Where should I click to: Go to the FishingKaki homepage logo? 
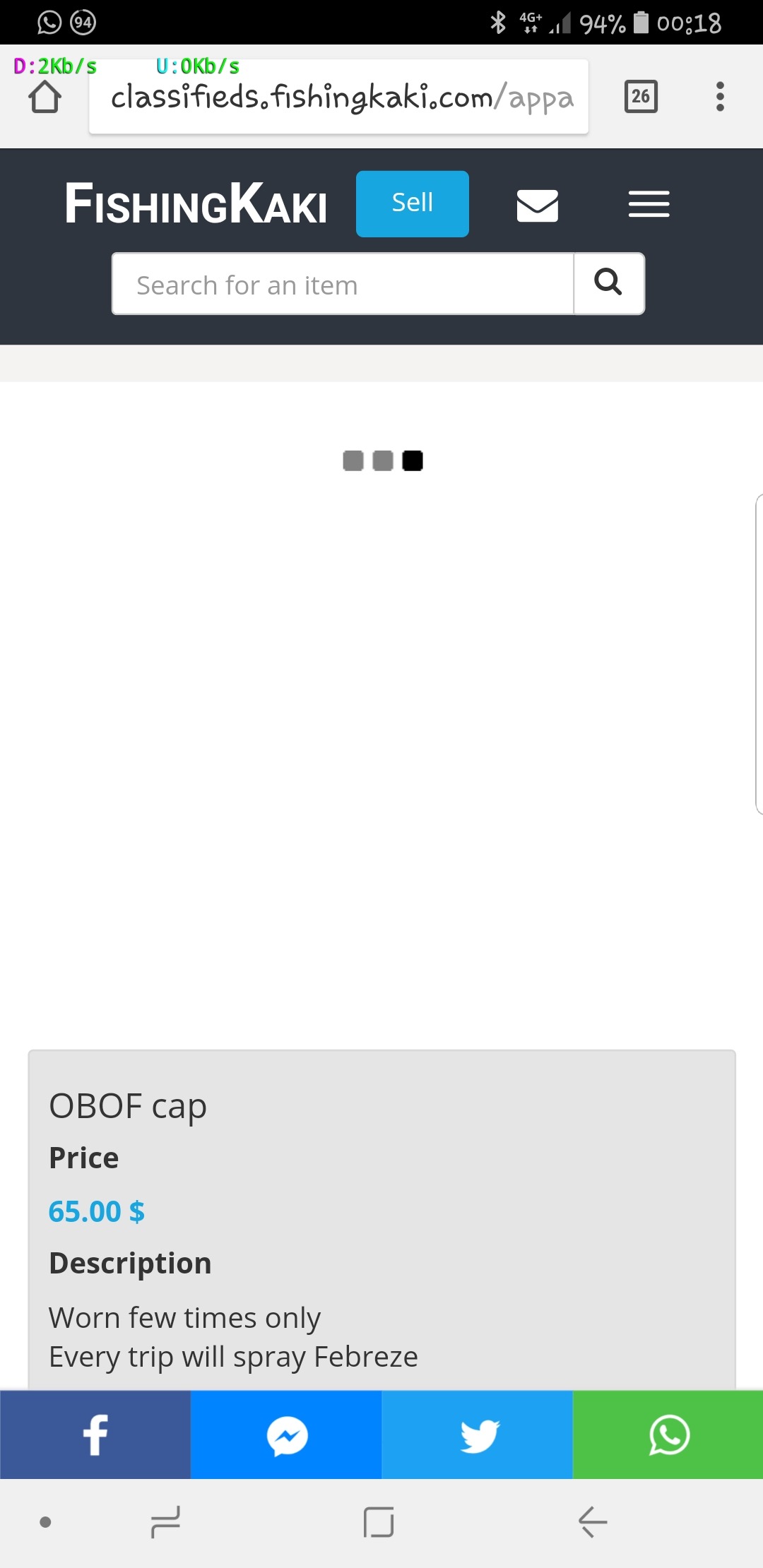point(196,204)
